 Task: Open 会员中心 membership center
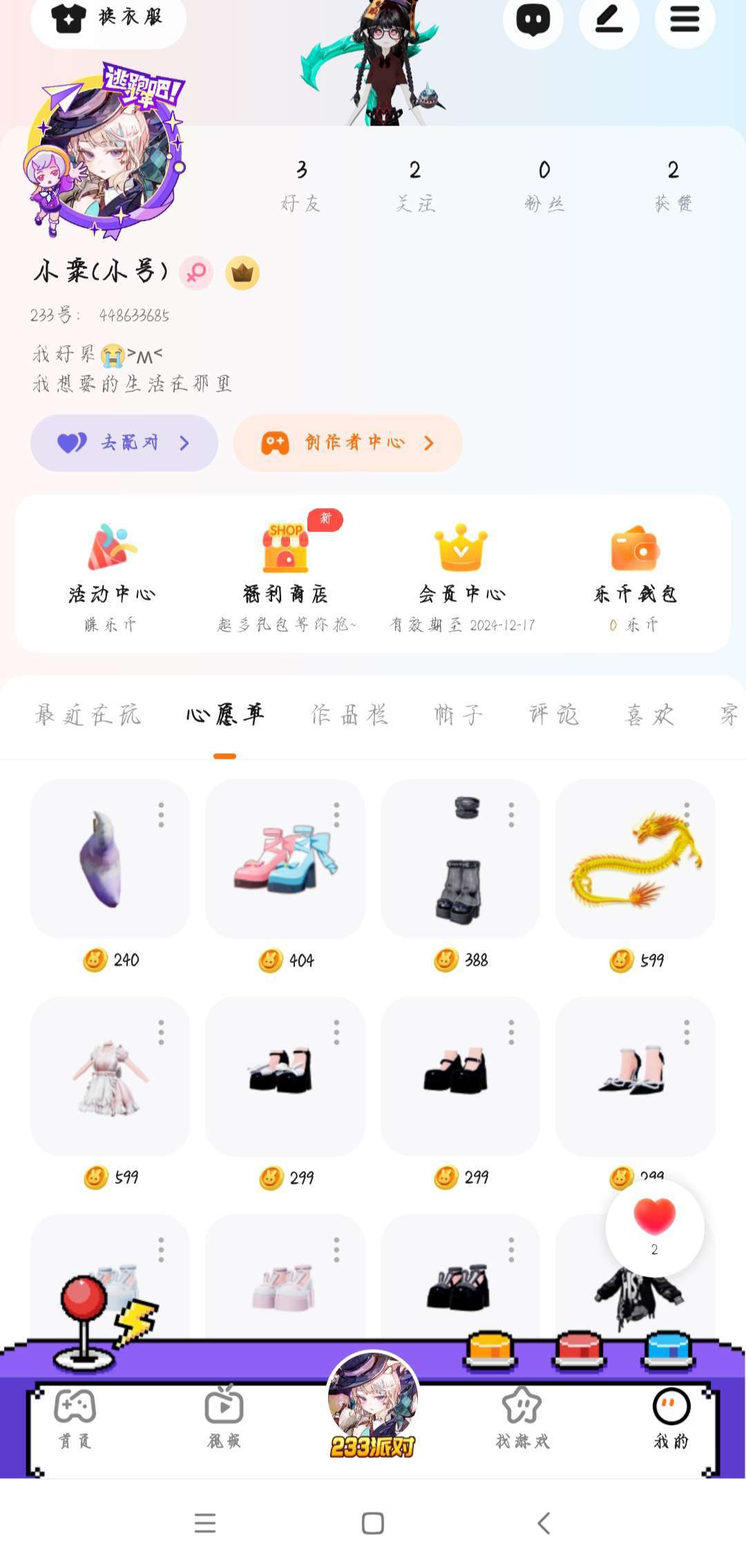point(461,573)
